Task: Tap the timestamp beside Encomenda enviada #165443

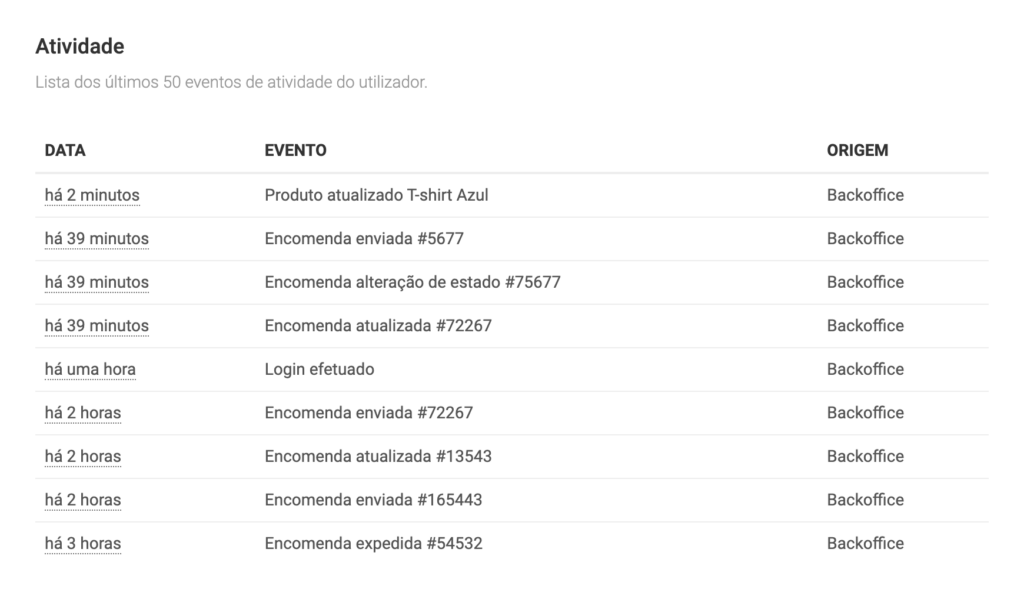Action: (x=83, y=500)
